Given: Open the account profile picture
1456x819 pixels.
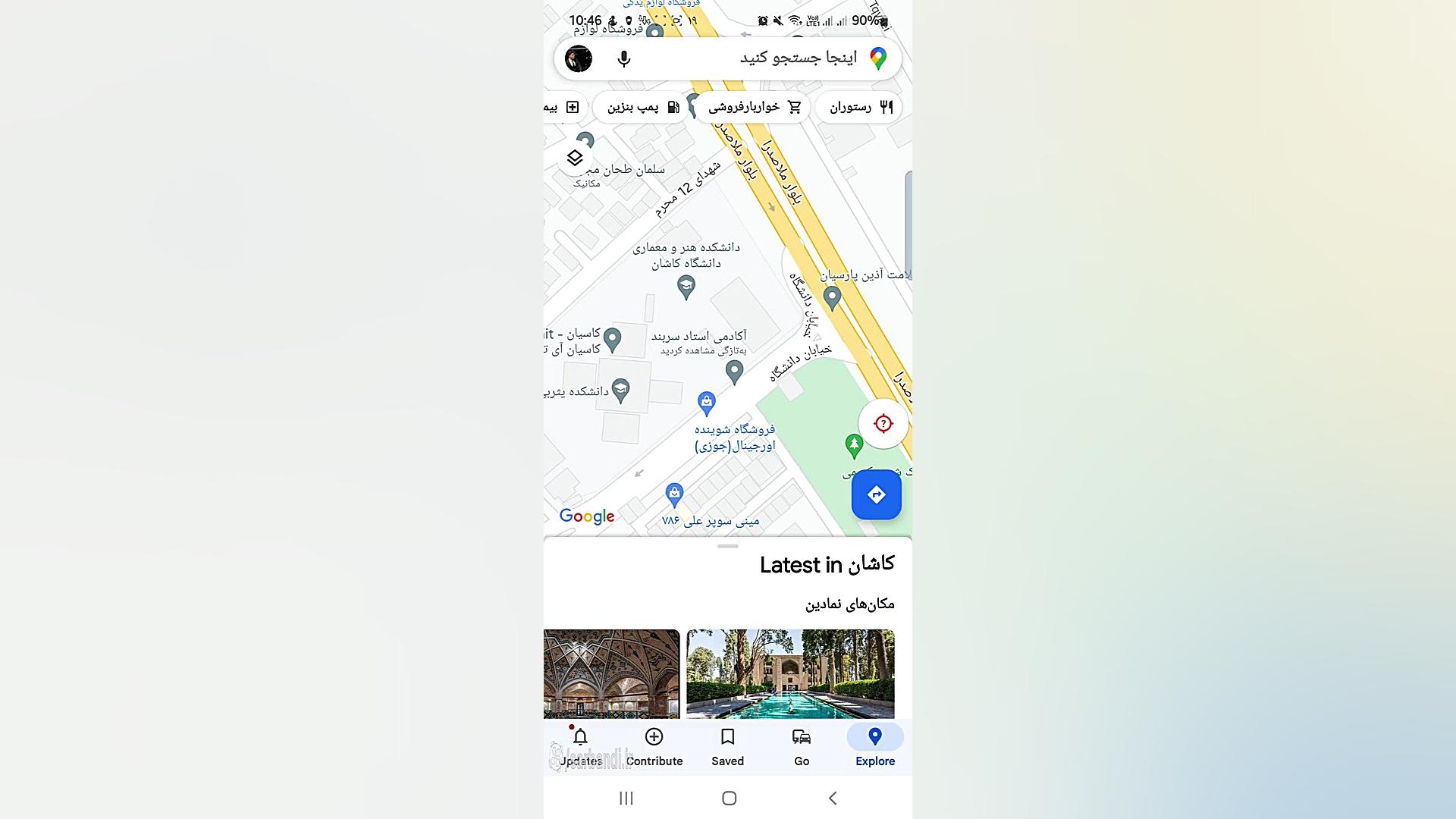Looking at the screenshot, I should point(579,58).
